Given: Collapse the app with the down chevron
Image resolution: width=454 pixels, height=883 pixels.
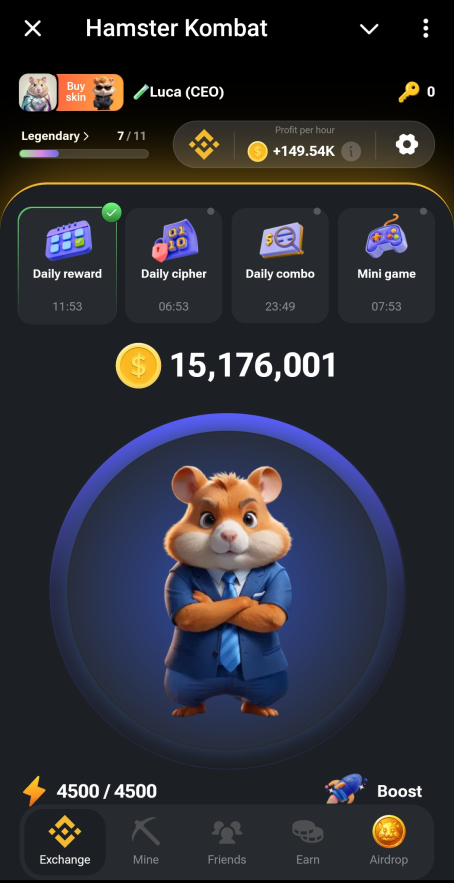Looking at the screenshot, I should click(x=369, y=29).
